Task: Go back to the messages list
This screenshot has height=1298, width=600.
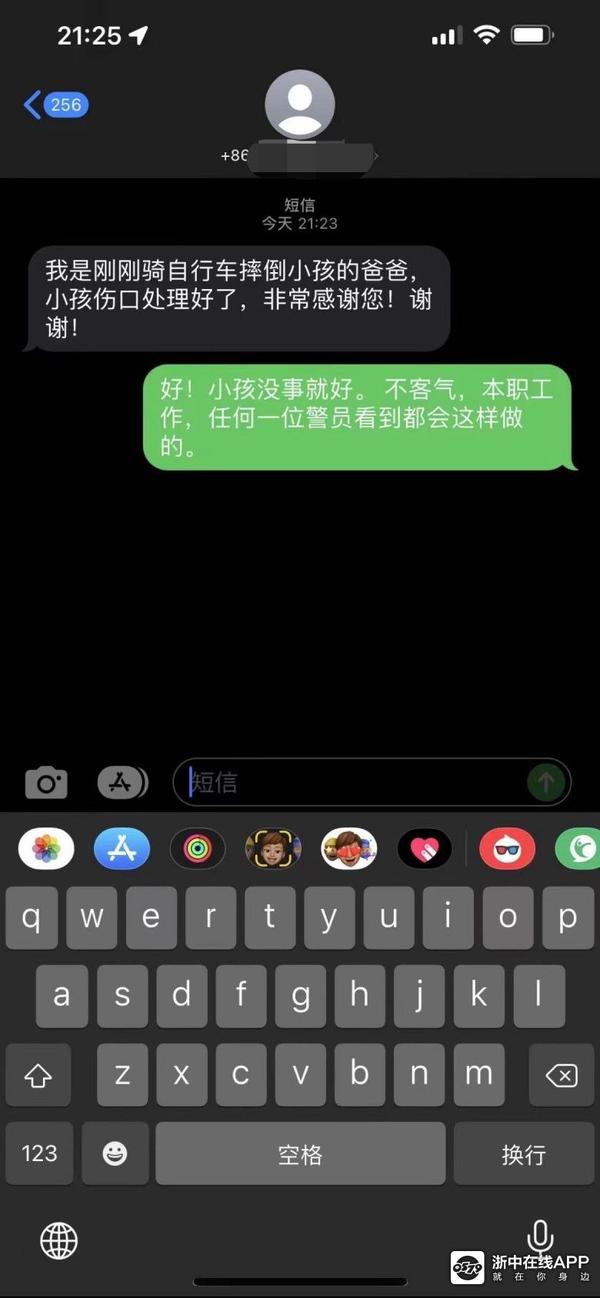Action: coord(54,104)
